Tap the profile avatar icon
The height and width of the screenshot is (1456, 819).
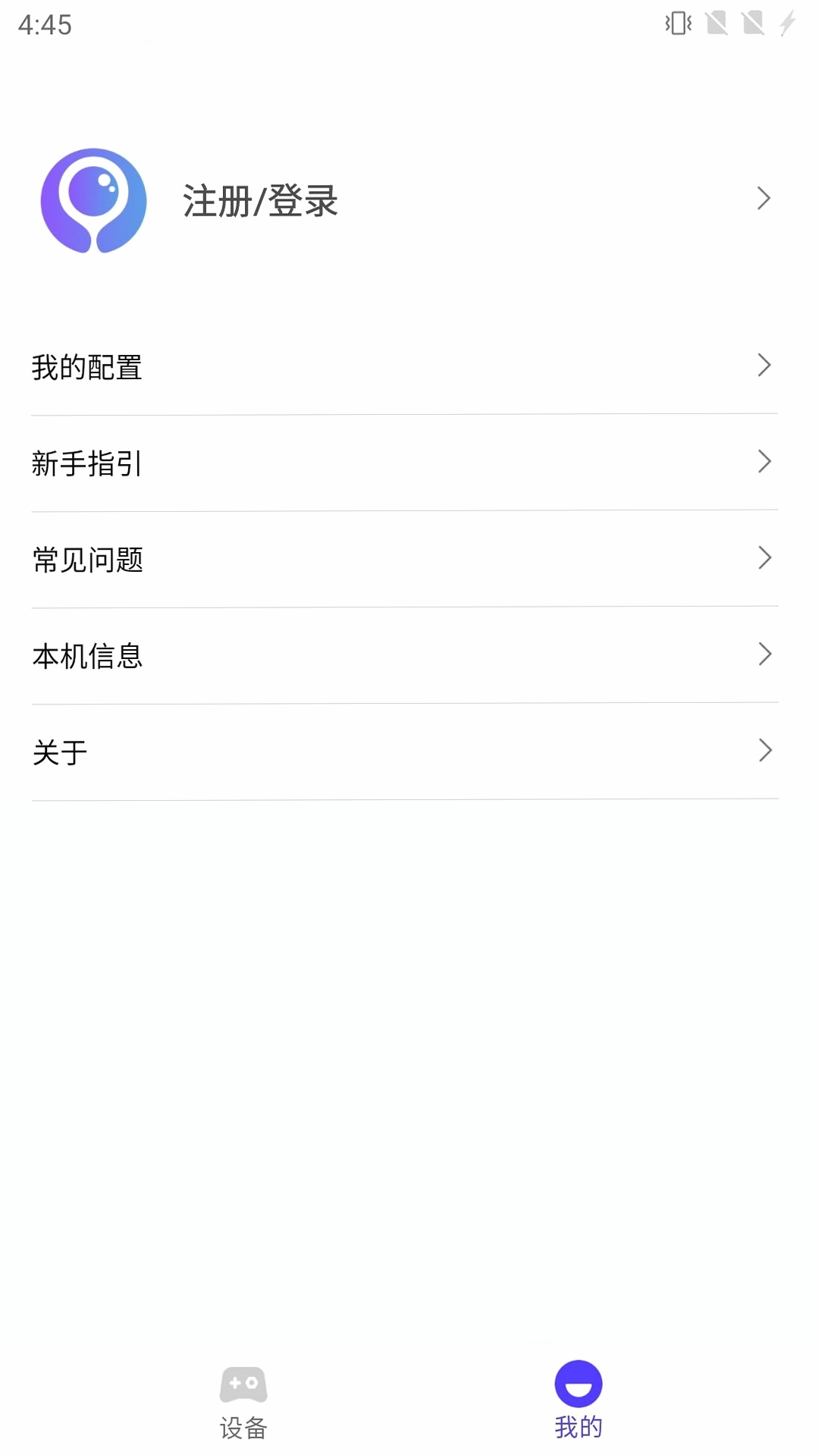pos(93,201)
